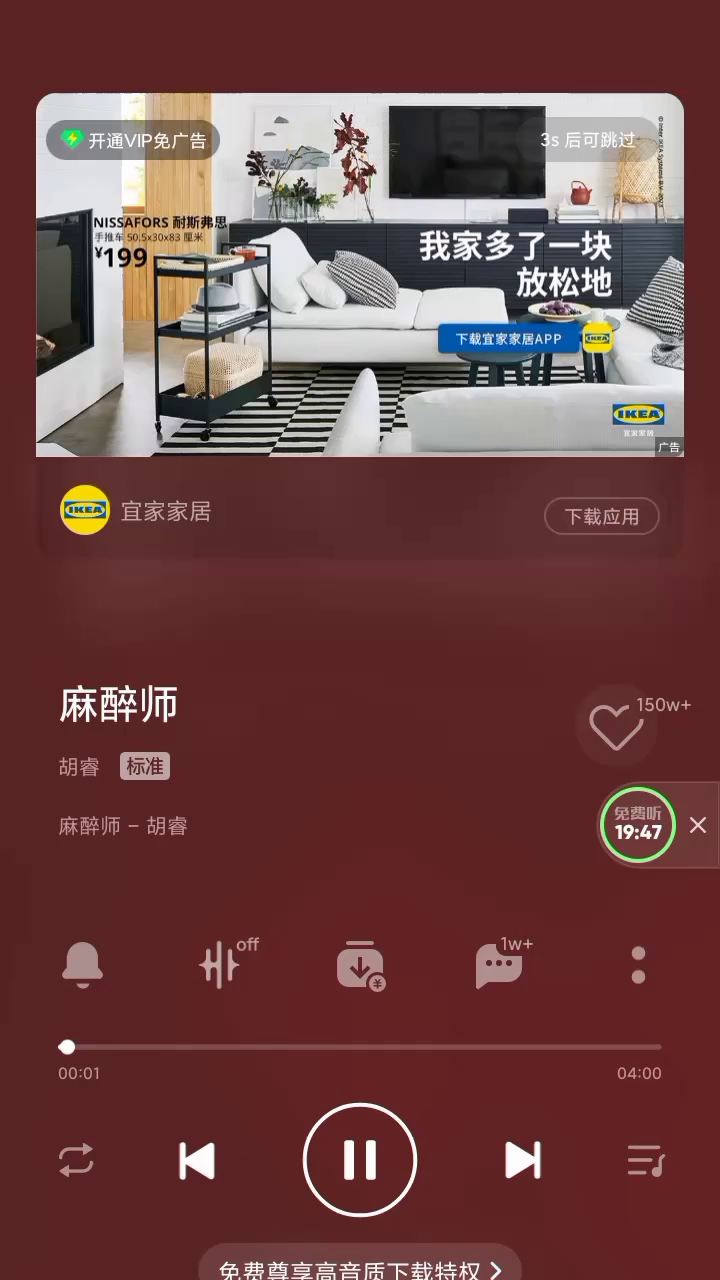Skip to the next track
Viewport: 720px width, 1280px height.
coord(522,1160)
